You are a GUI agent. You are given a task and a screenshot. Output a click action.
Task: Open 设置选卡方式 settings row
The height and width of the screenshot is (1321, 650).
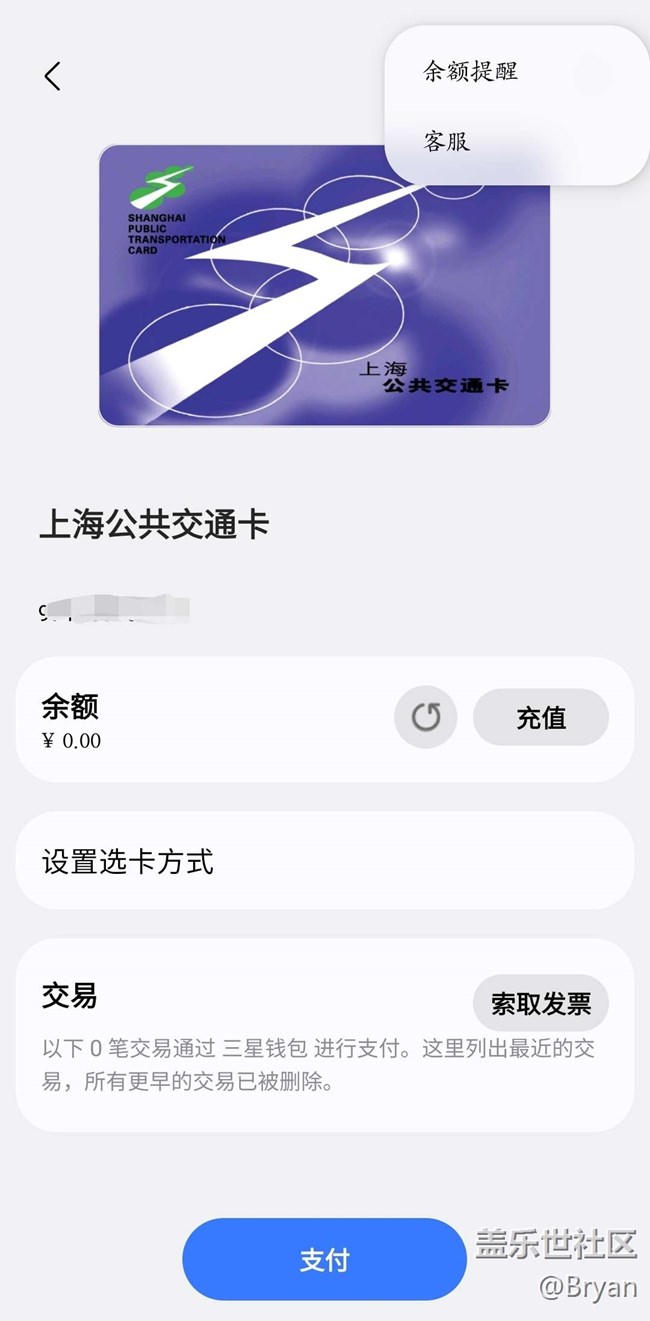pos(325,861)
